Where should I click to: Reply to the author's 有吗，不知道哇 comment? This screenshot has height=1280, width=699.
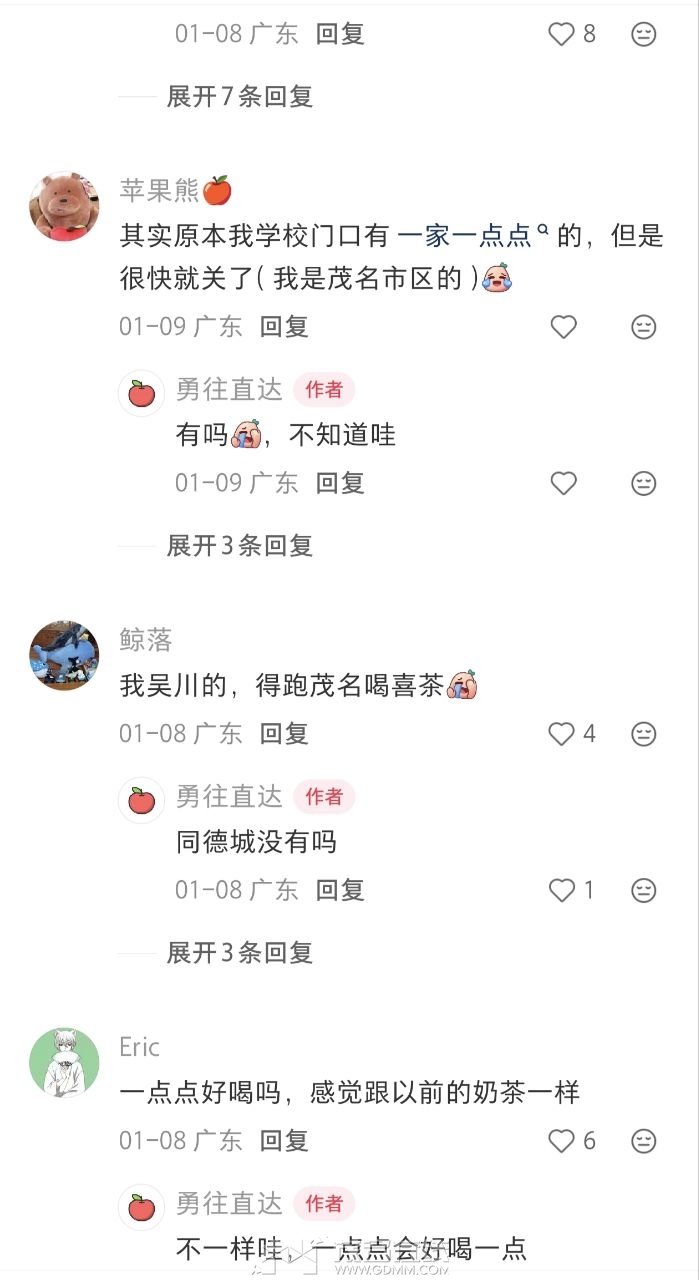pyautogui.click(x=340, y=483)
